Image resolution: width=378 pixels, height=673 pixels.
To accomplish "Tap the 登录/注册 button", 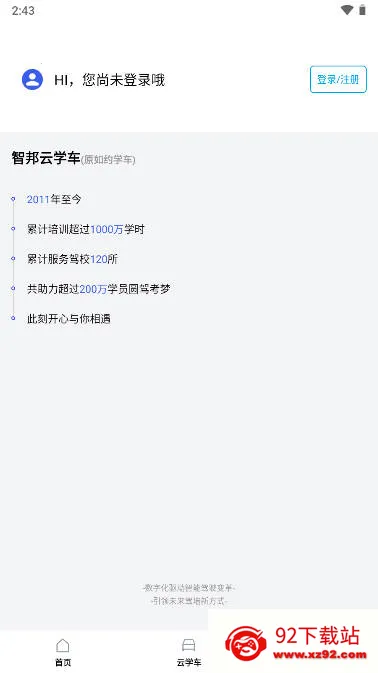I will [x=338, y=79].
